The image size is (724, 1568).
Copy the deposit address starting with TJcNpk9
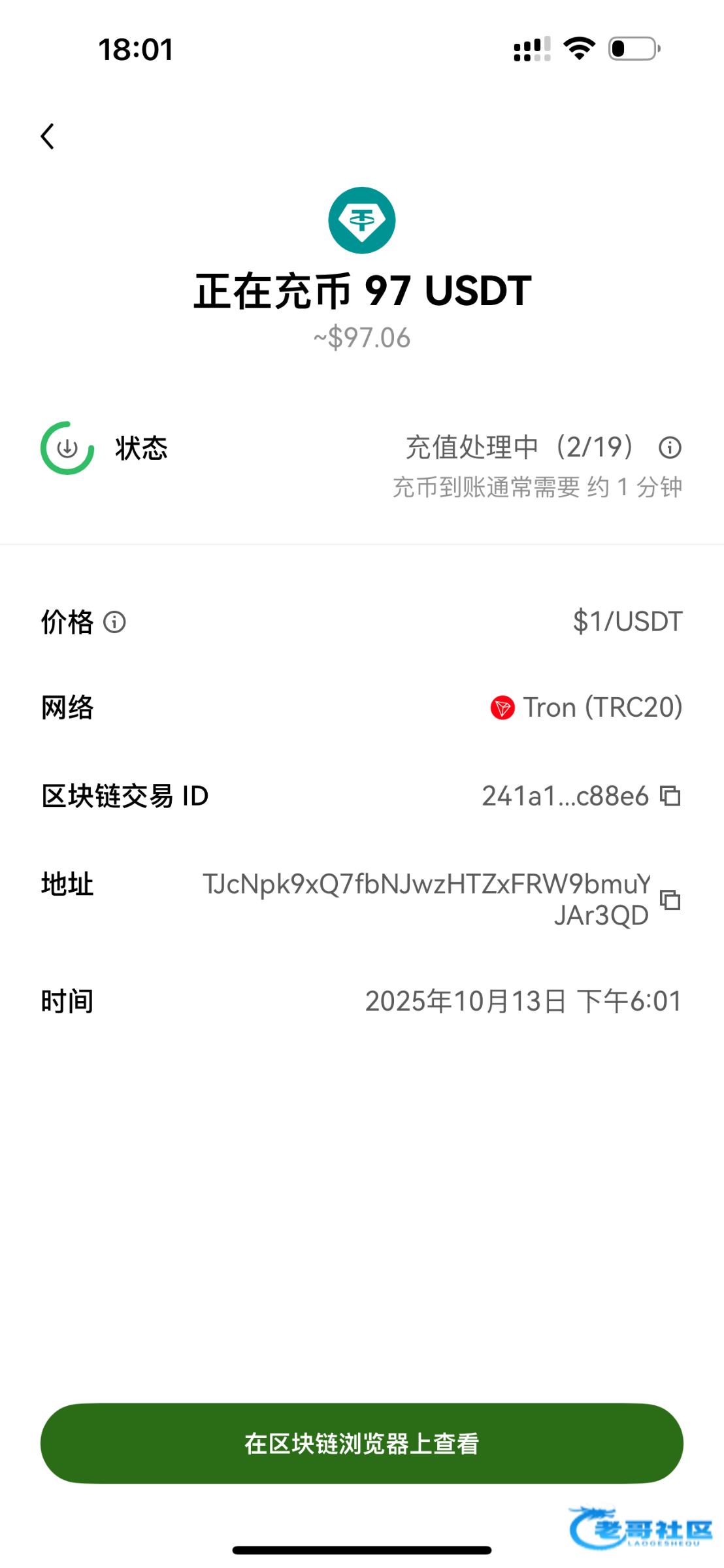tap(670, 900)
